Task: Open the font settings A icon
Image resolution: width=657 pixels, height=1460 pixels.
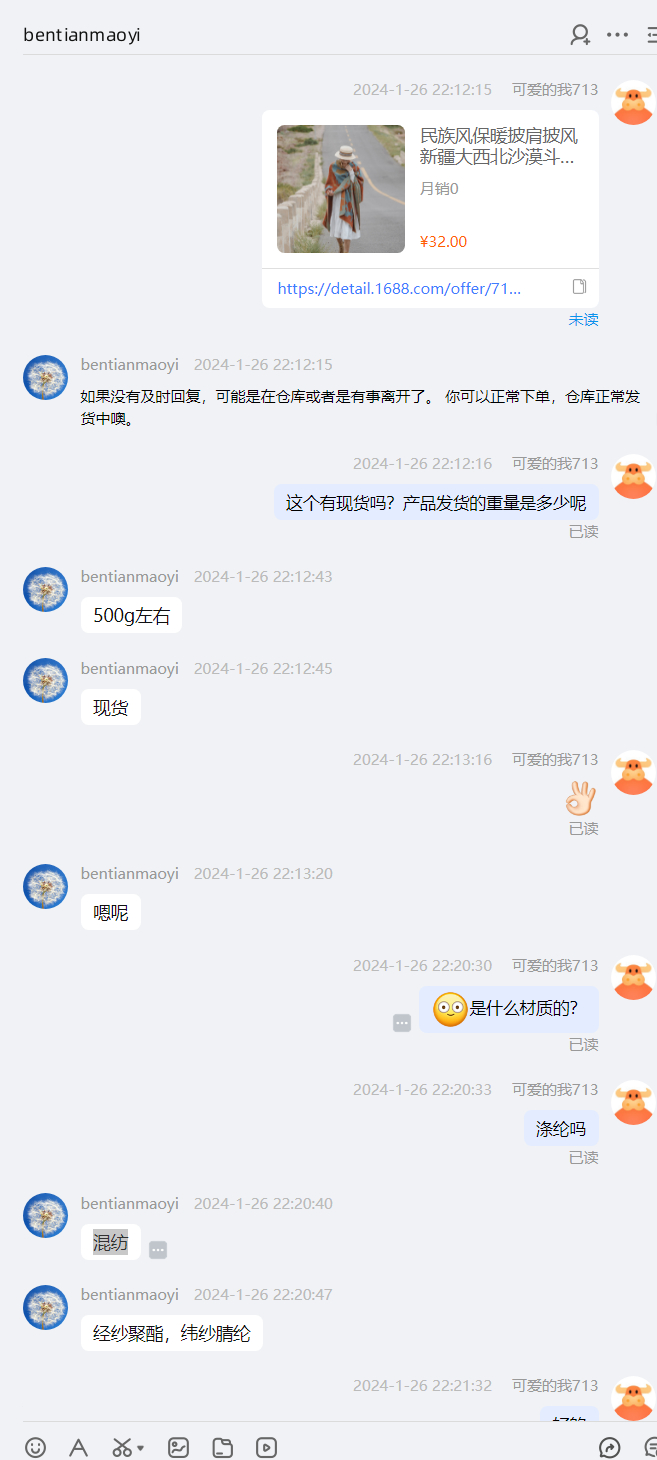Action: (x=79, y=1447)
